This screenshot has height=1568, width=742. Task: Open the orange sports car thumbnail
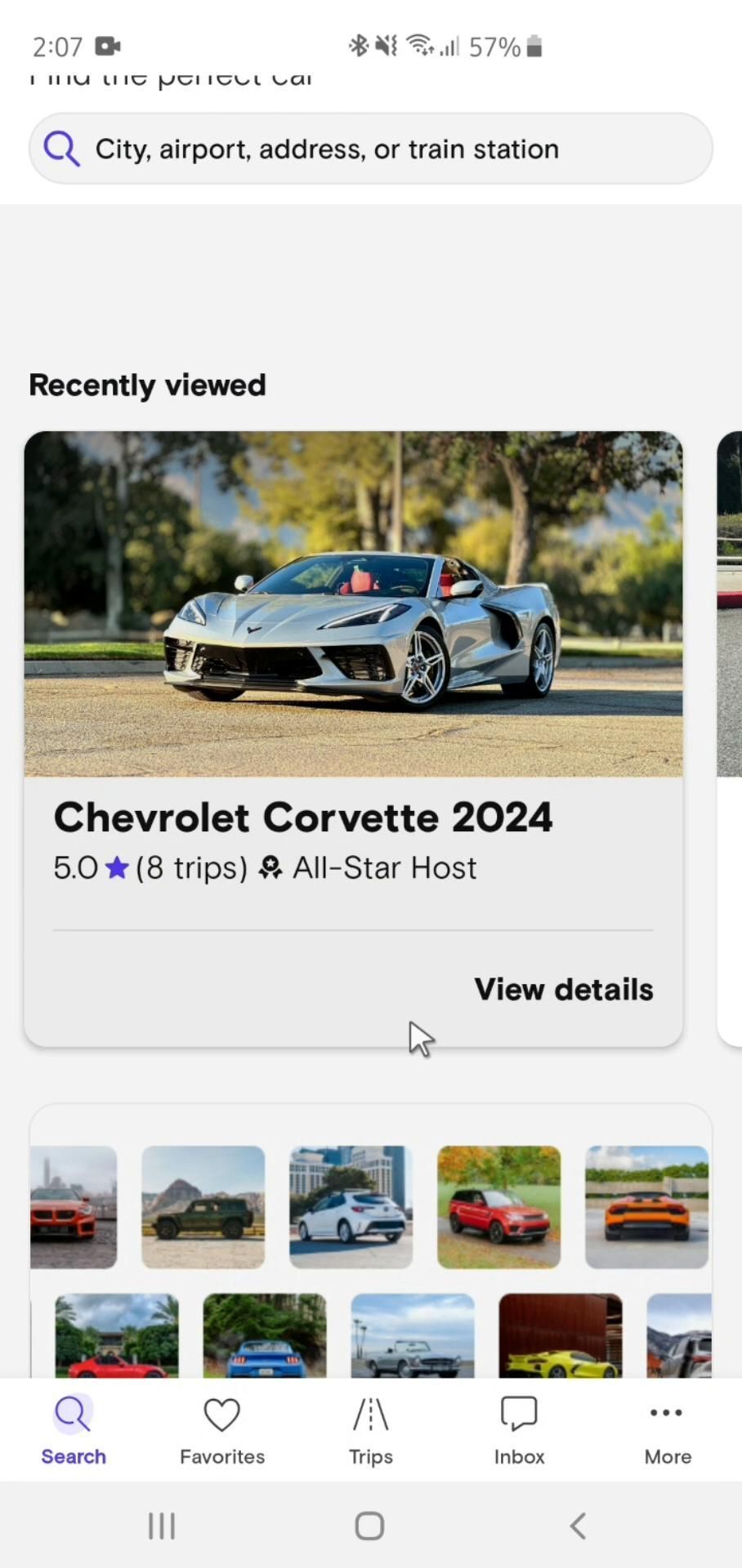click(x=646, y=1207)
